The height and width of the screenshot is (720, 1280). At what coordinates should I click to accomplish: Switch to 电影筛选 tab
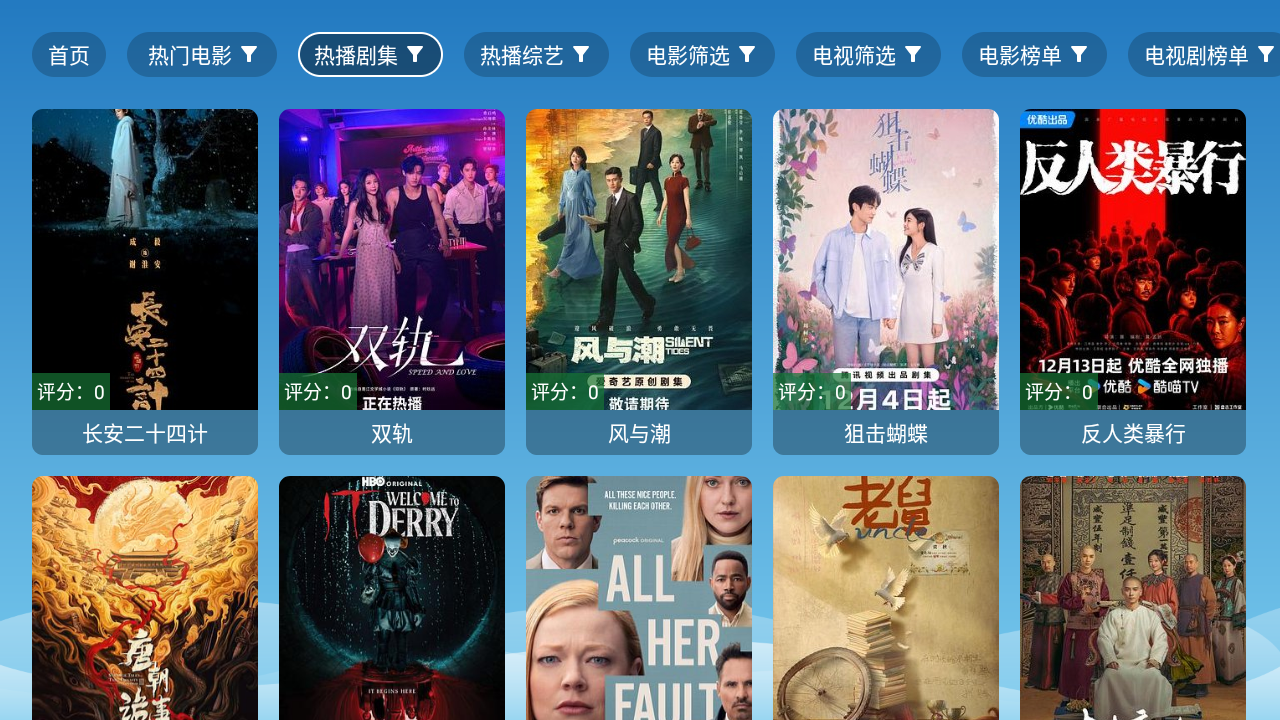click(702, 55)
